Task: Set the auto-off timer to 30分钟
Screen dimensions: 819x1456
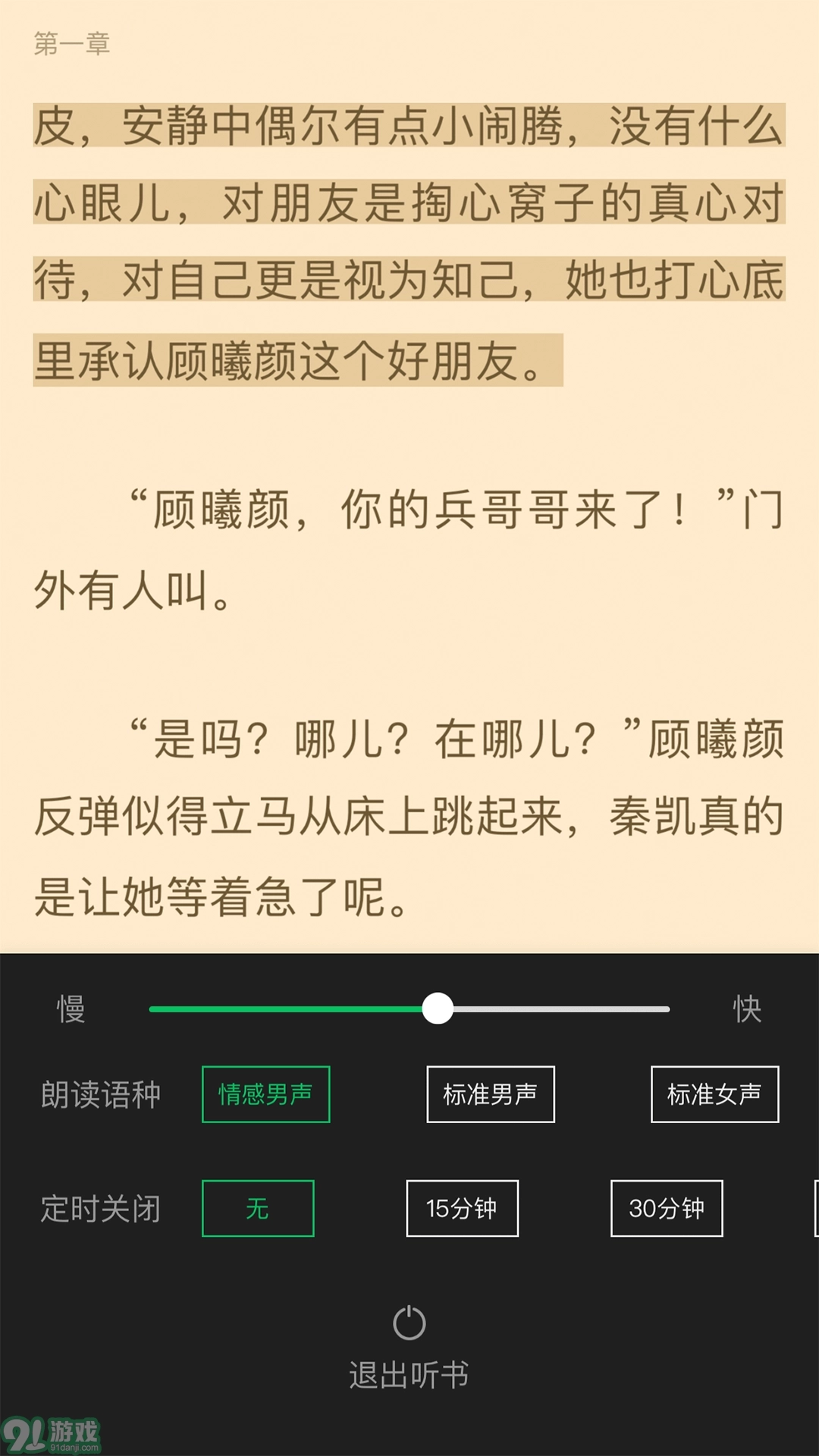Action: pos(667,1208)
